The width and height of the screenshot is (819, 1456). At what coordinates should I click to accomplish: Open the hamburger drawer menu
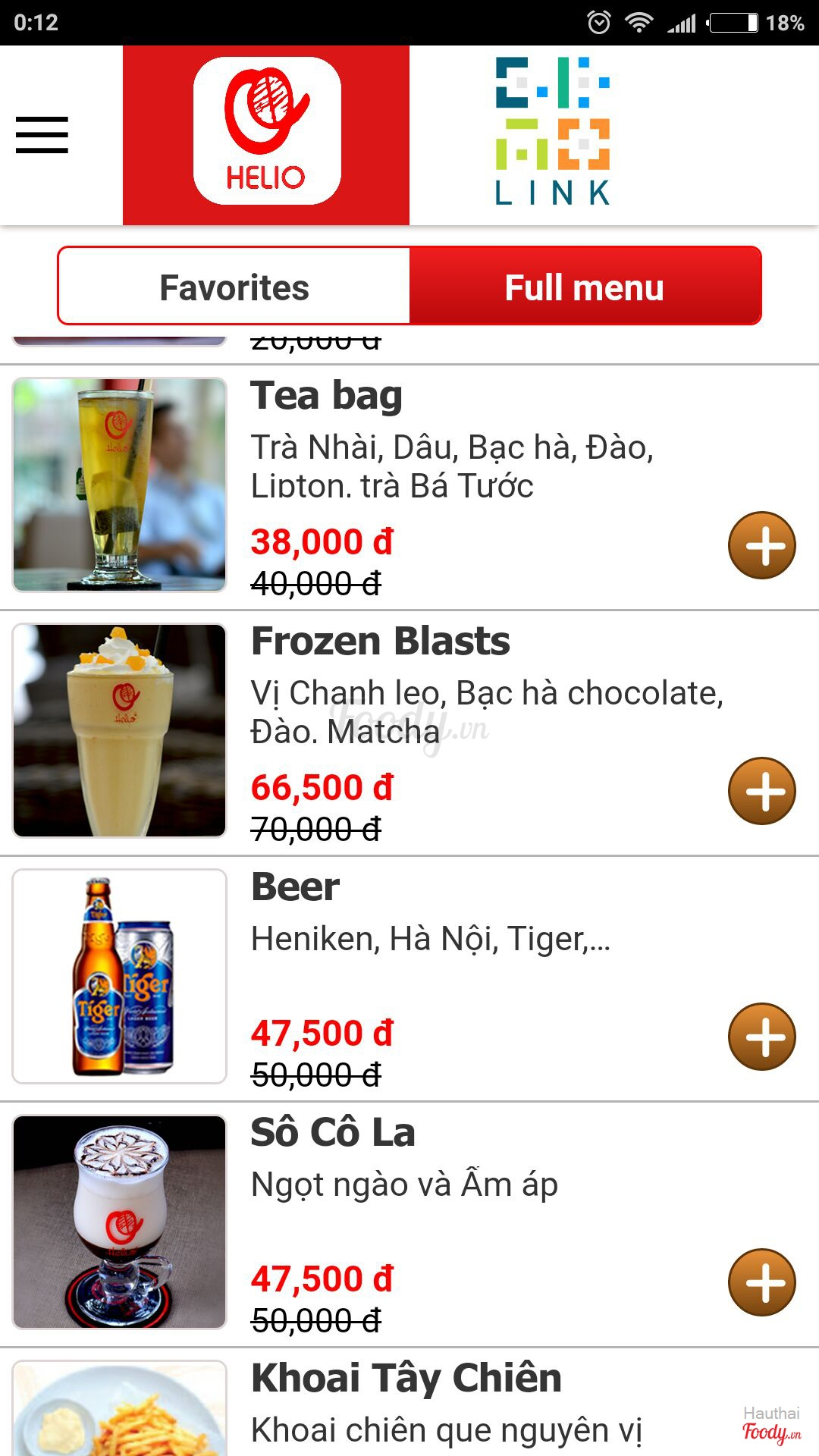(42, 135)
